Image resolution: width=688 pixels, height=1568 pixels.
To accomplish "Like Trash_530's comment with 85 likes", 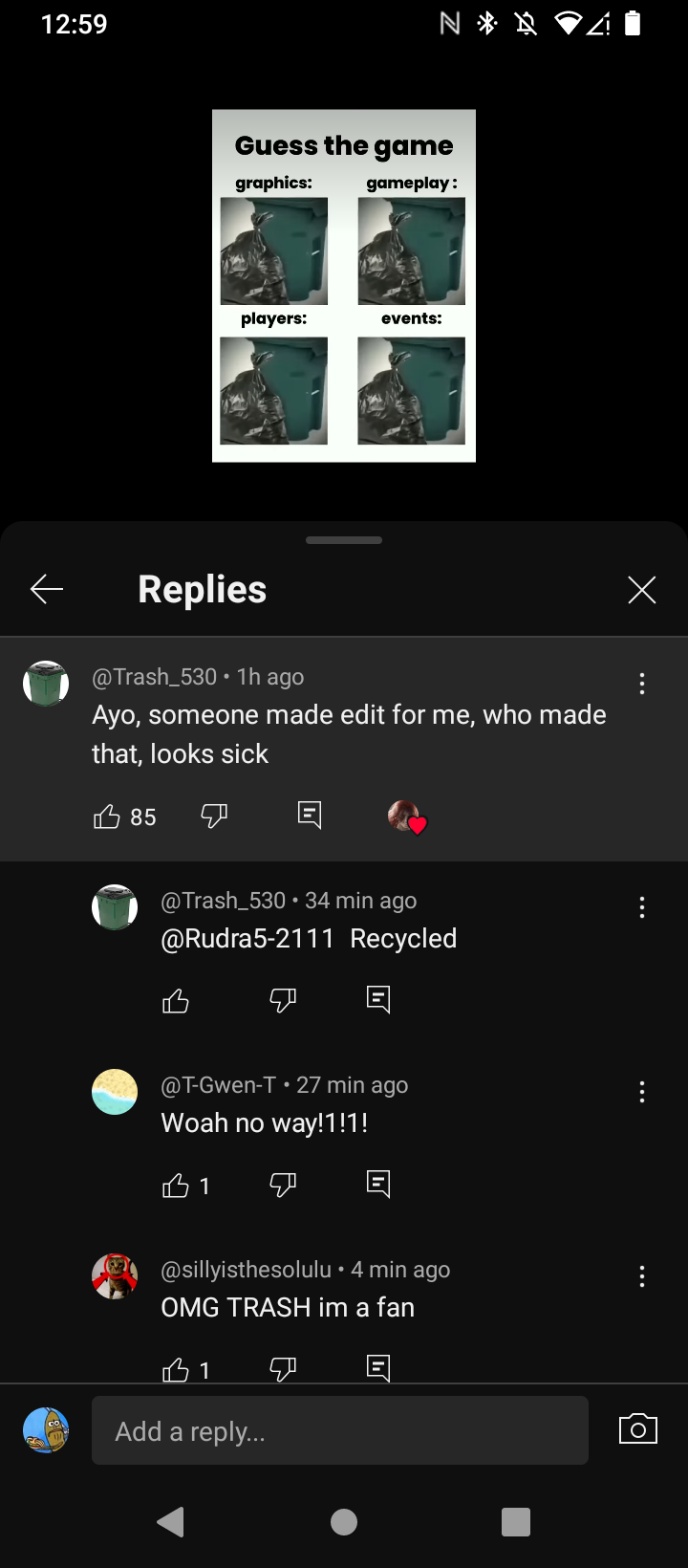I will [x=107, y=817].
